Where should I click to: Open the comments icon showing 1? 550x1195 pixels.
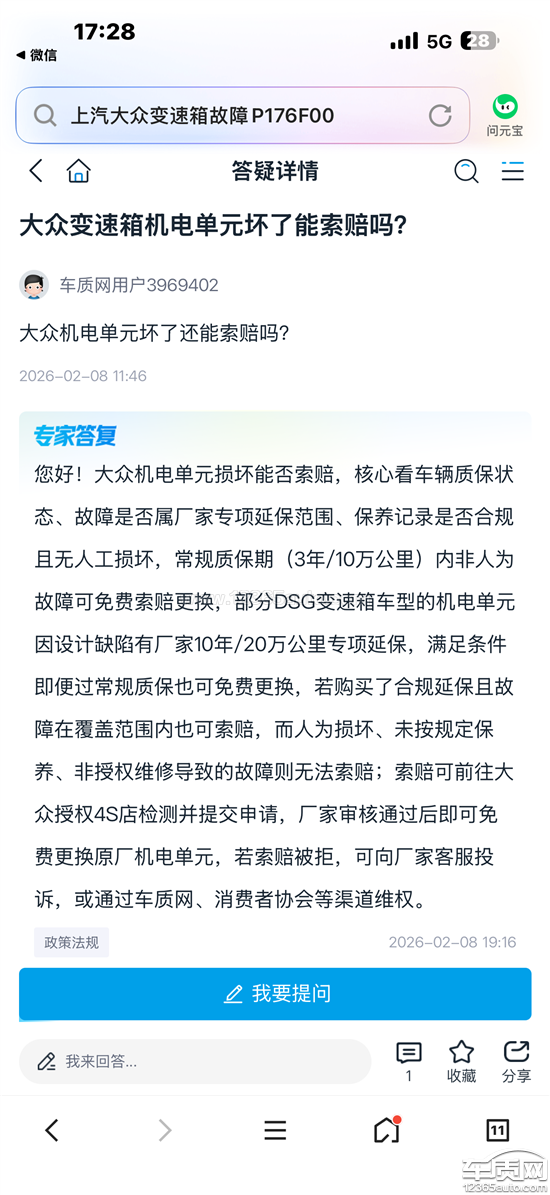[x=409, y=1062]
